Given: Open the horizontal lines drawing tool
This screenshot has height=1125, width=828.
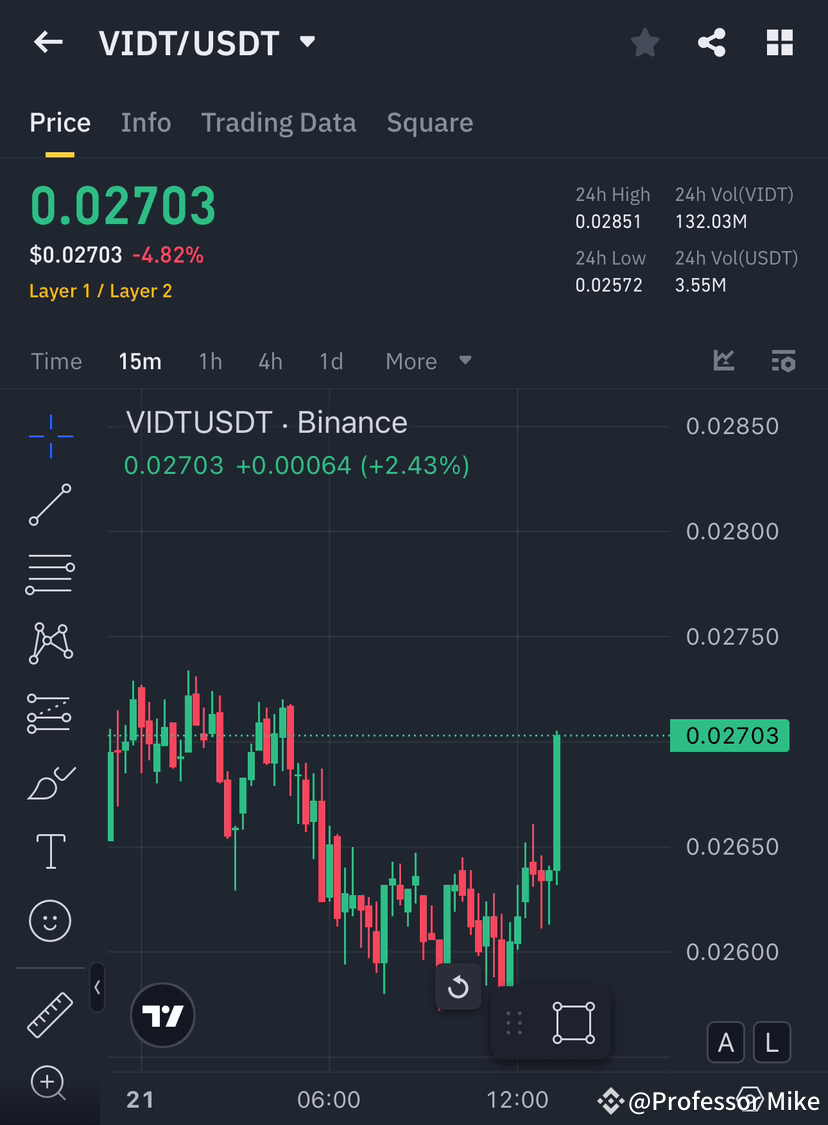Looking at the screenshot, I should pyautogui.click(x=50, y=574).
